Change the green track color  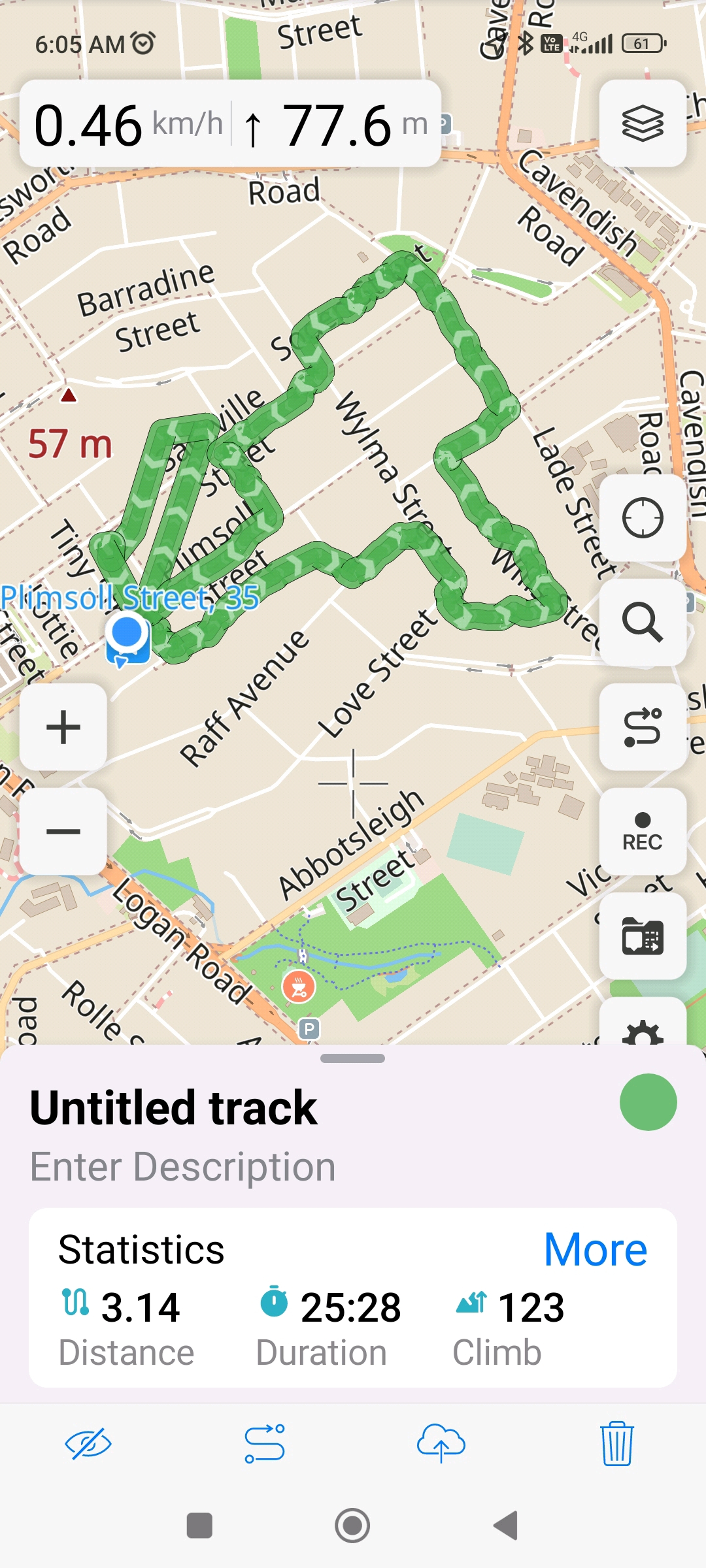(x=648, y=1102)
